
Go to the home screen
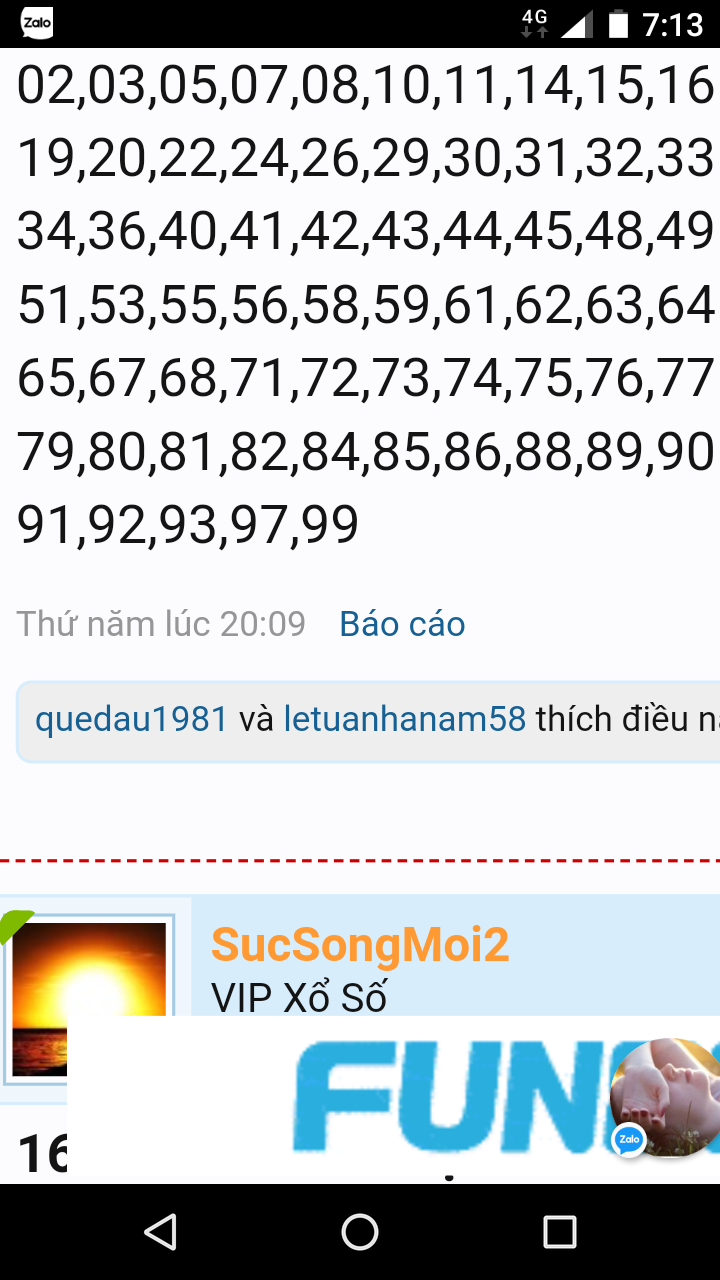[x=360, y=1232]
